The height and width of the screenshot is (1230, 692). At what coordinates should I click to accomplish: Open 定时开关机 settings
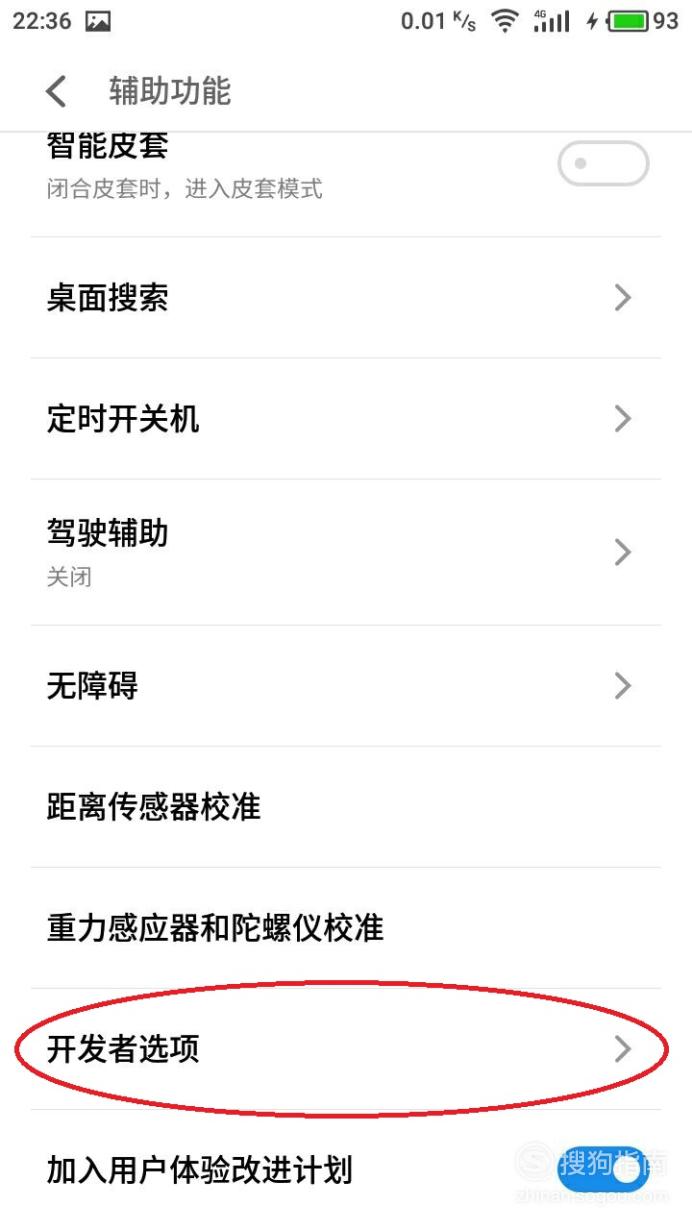click(x=346, y=419)
